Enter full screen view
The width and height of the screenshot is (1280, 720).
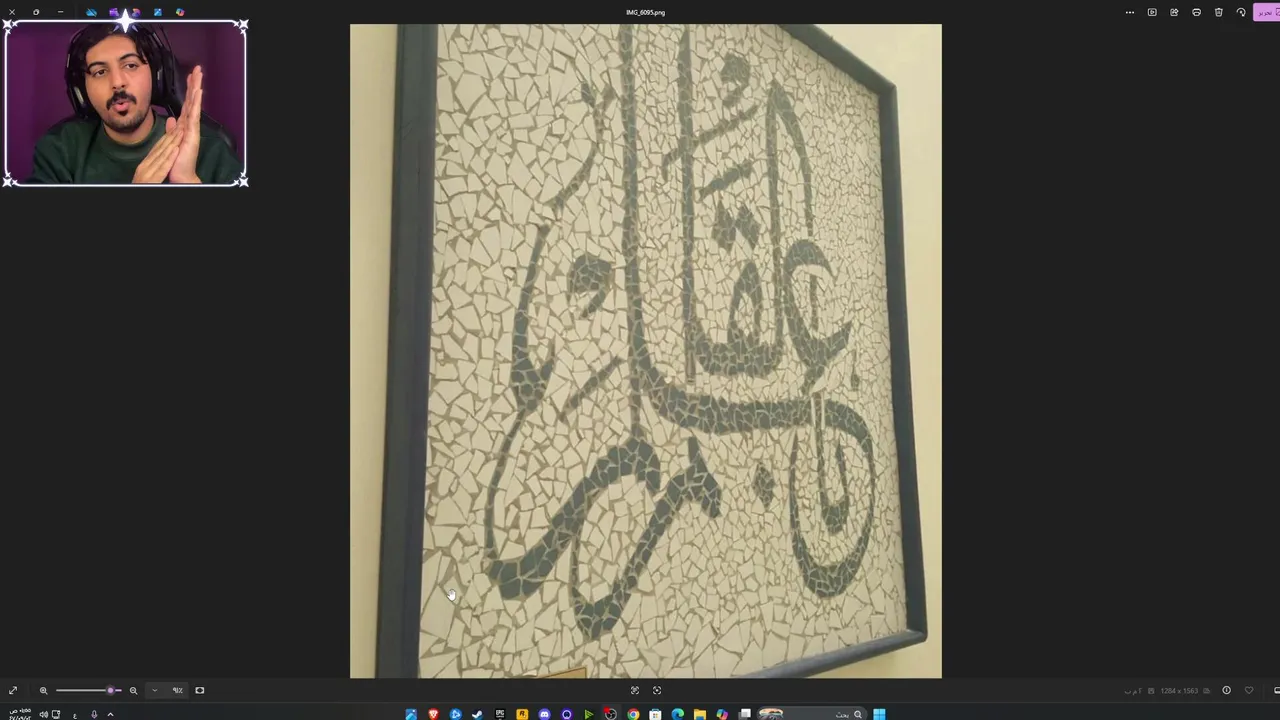click(x=13, y=690)
